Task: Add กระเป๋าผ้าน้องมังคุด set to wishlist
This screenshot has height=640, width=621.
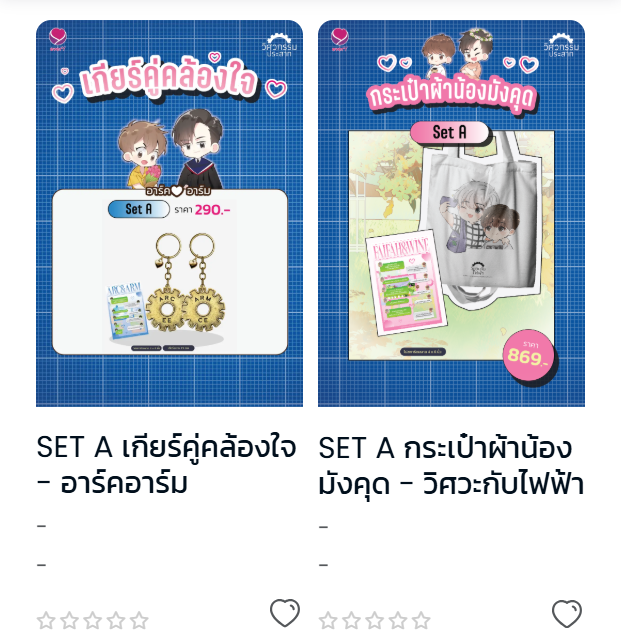Action: (567, 612)
